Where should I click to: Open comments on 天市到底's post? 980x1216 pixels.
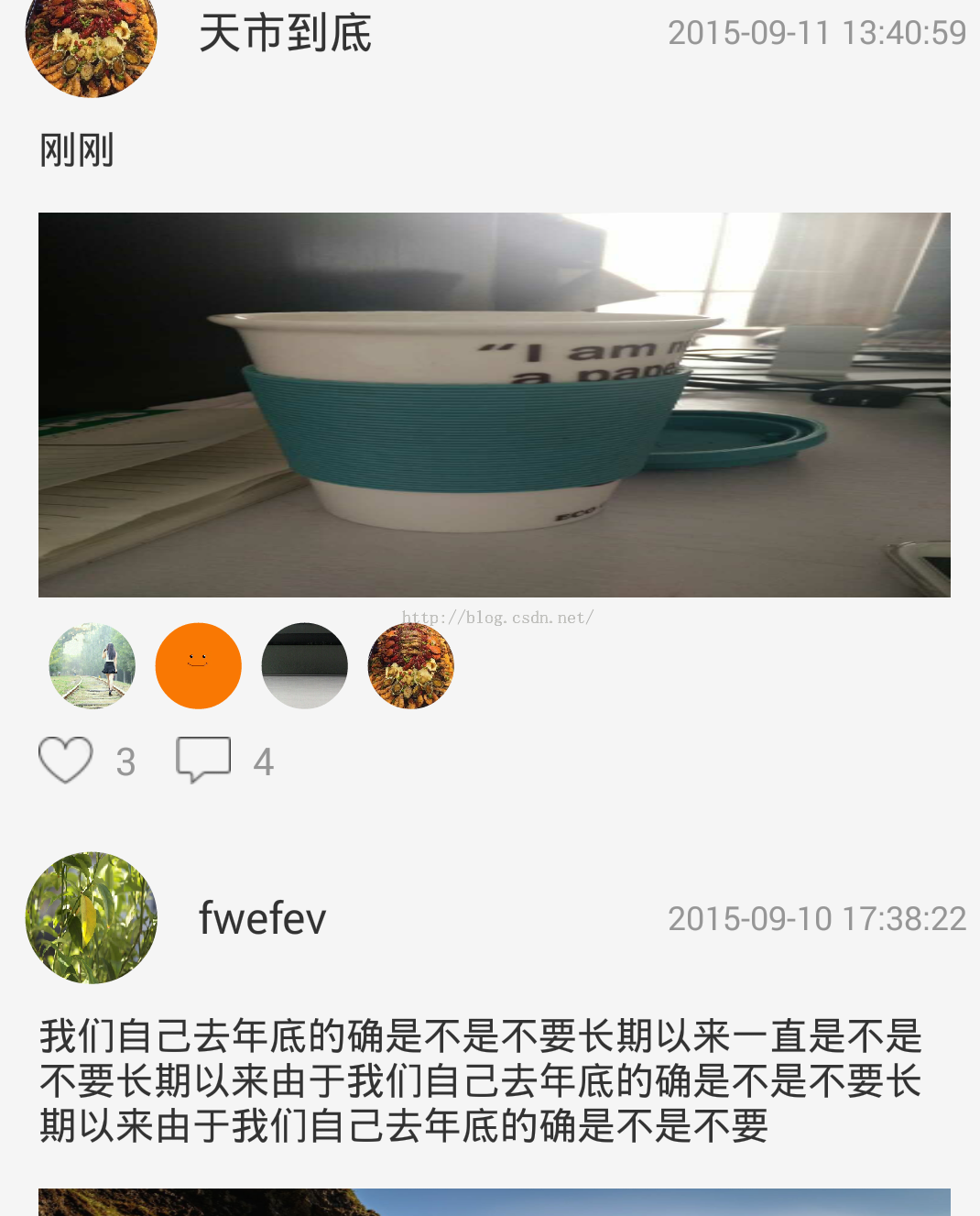pos(203,760)
